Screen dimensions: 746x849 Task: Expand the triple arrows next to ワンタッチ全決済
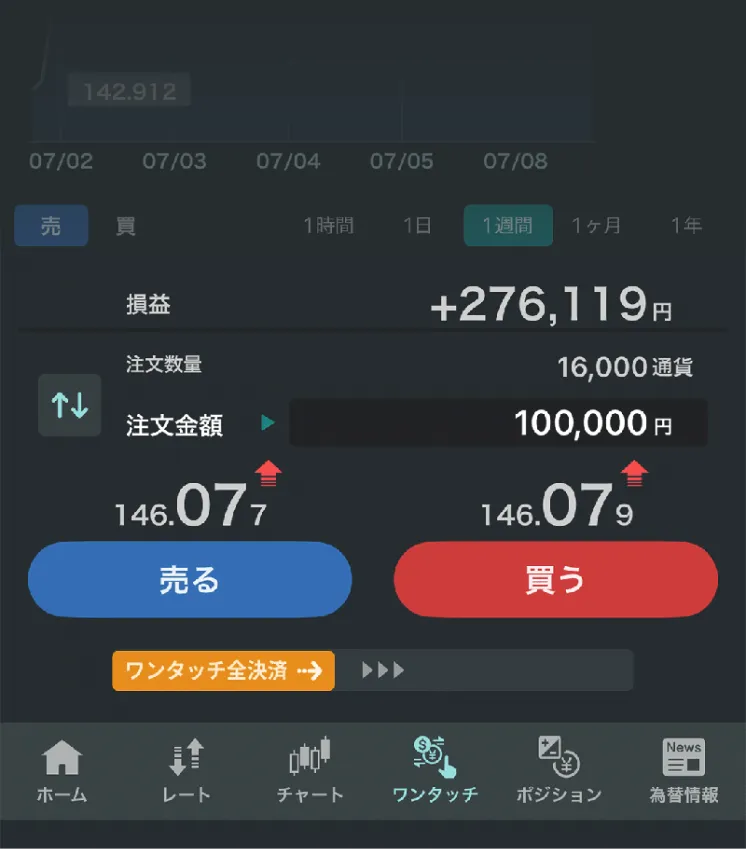[381, 671]
